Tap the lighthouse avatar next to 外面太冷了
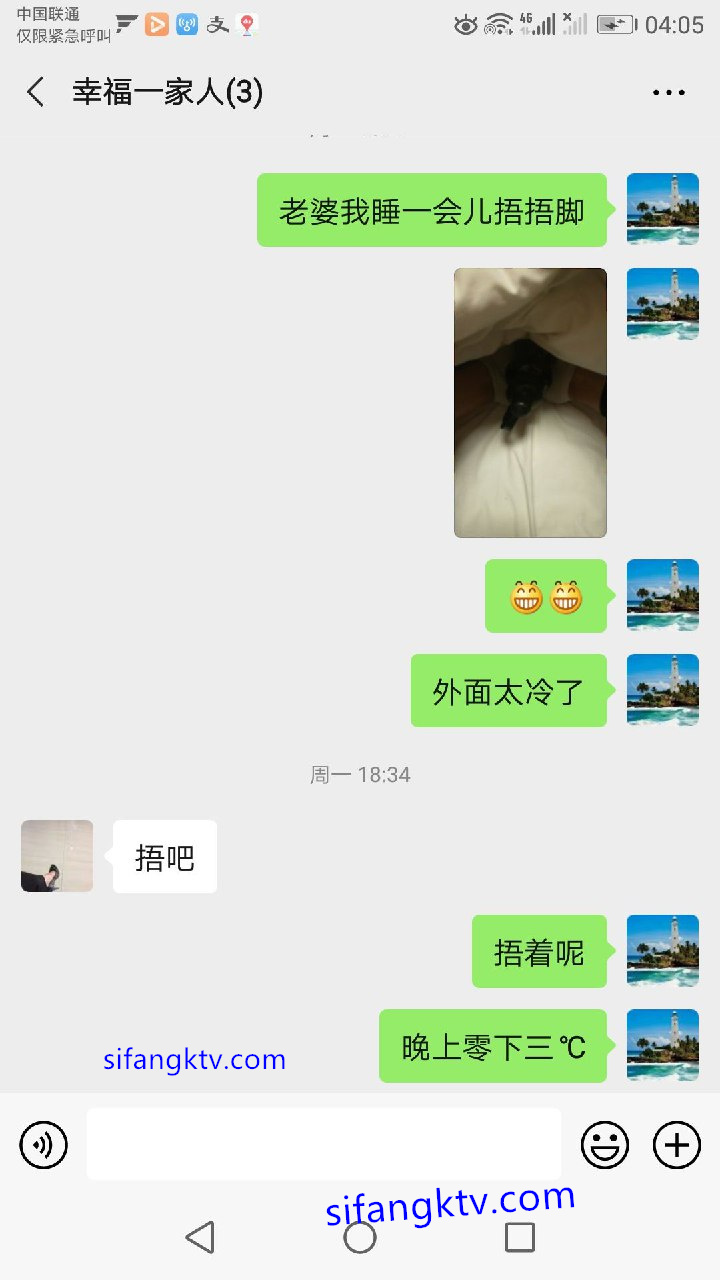 tap(662, 690)
